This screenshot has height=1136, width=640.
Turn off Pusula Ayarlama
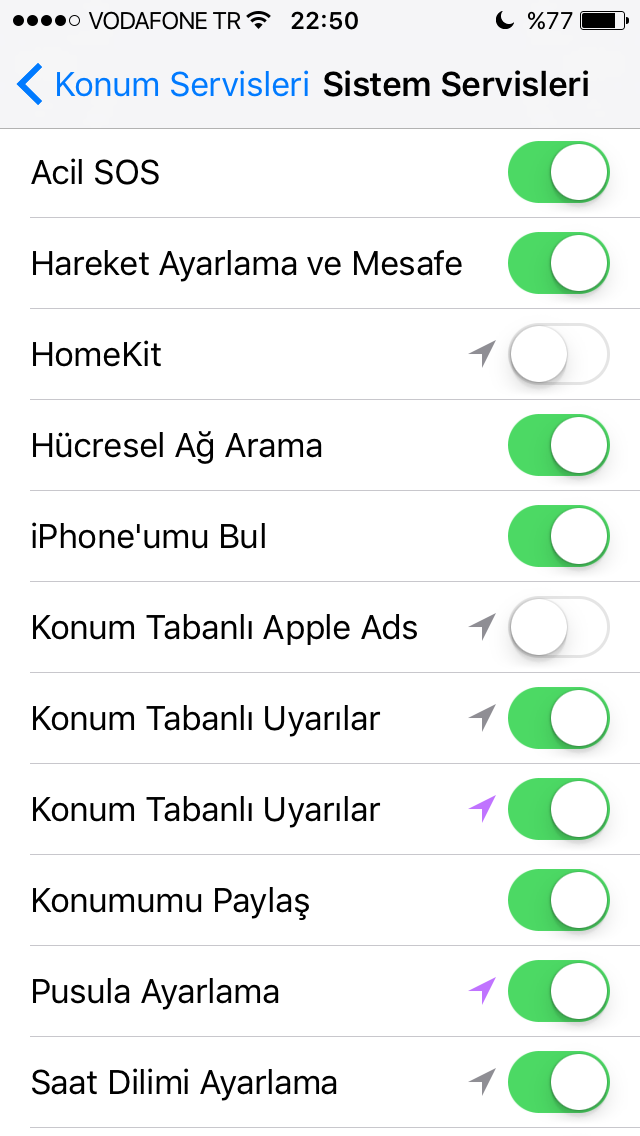558,992
